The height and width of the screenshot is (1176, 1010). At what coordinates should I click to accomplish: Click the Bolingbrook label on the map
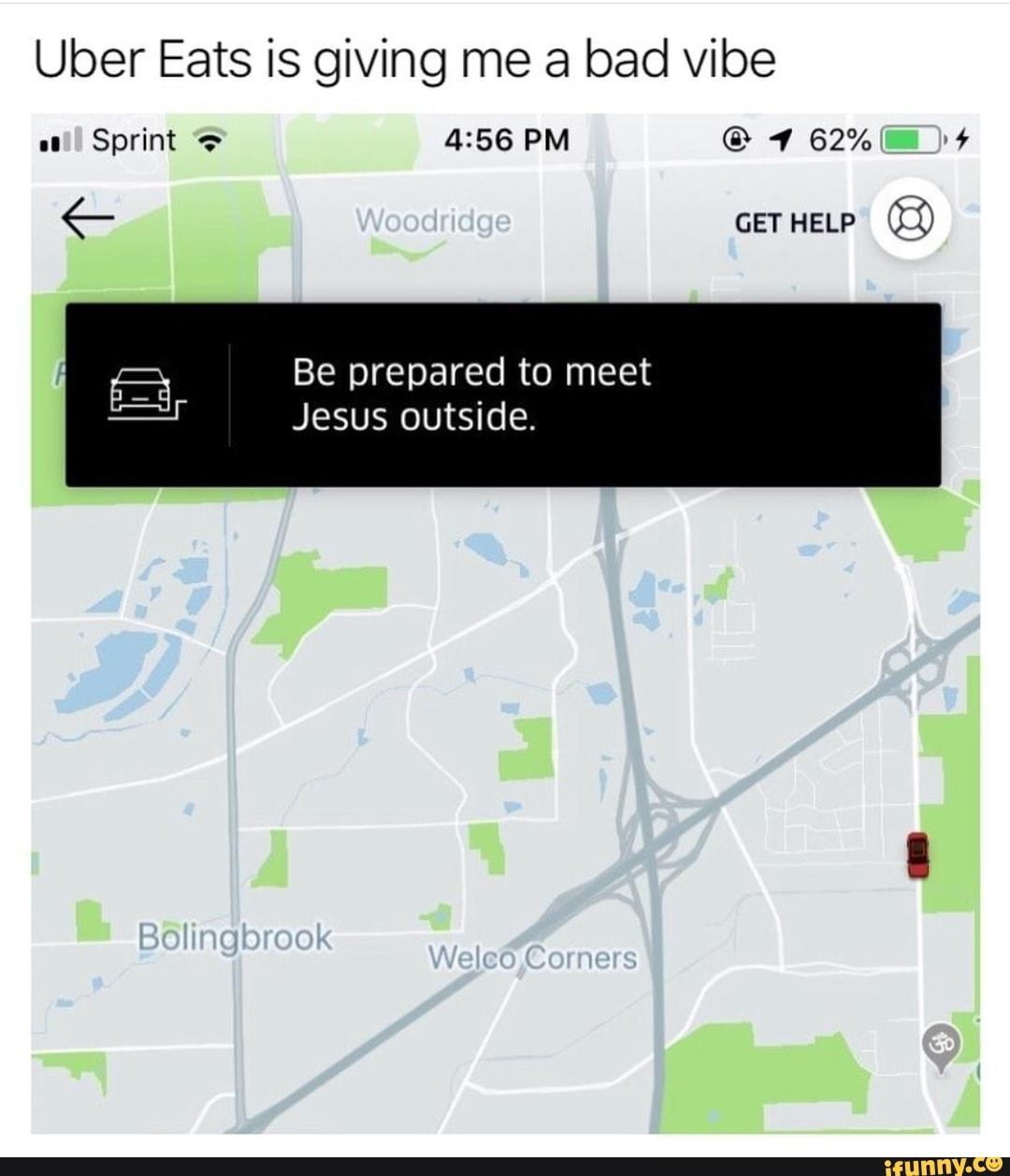click(x=236, y=938)
